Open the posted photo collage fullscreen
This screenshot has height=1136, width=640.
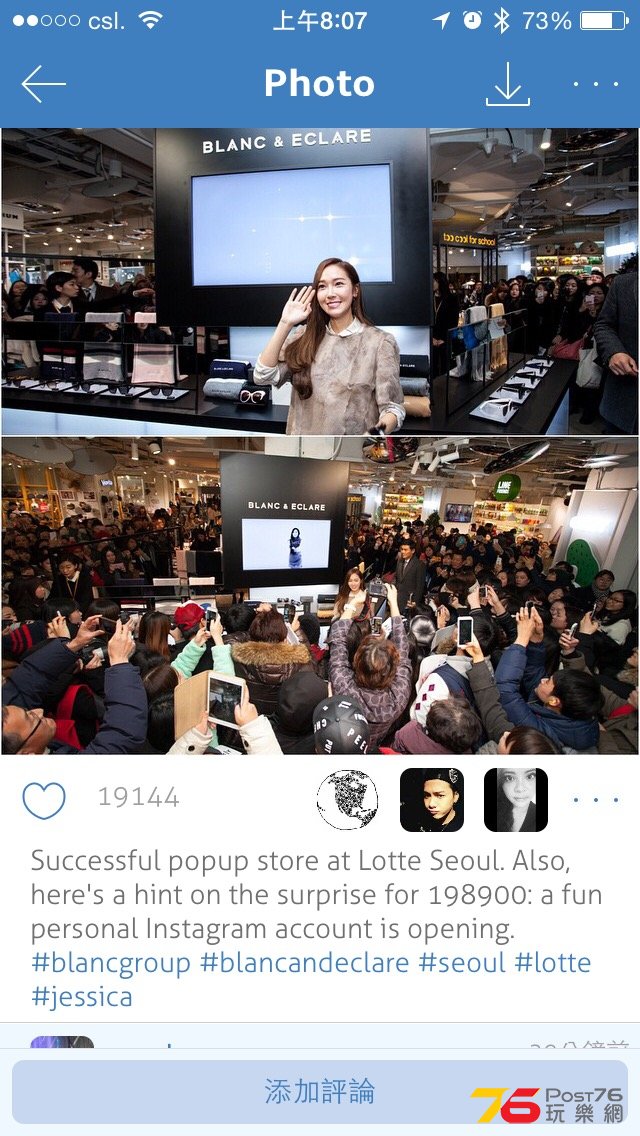(320, 440)
